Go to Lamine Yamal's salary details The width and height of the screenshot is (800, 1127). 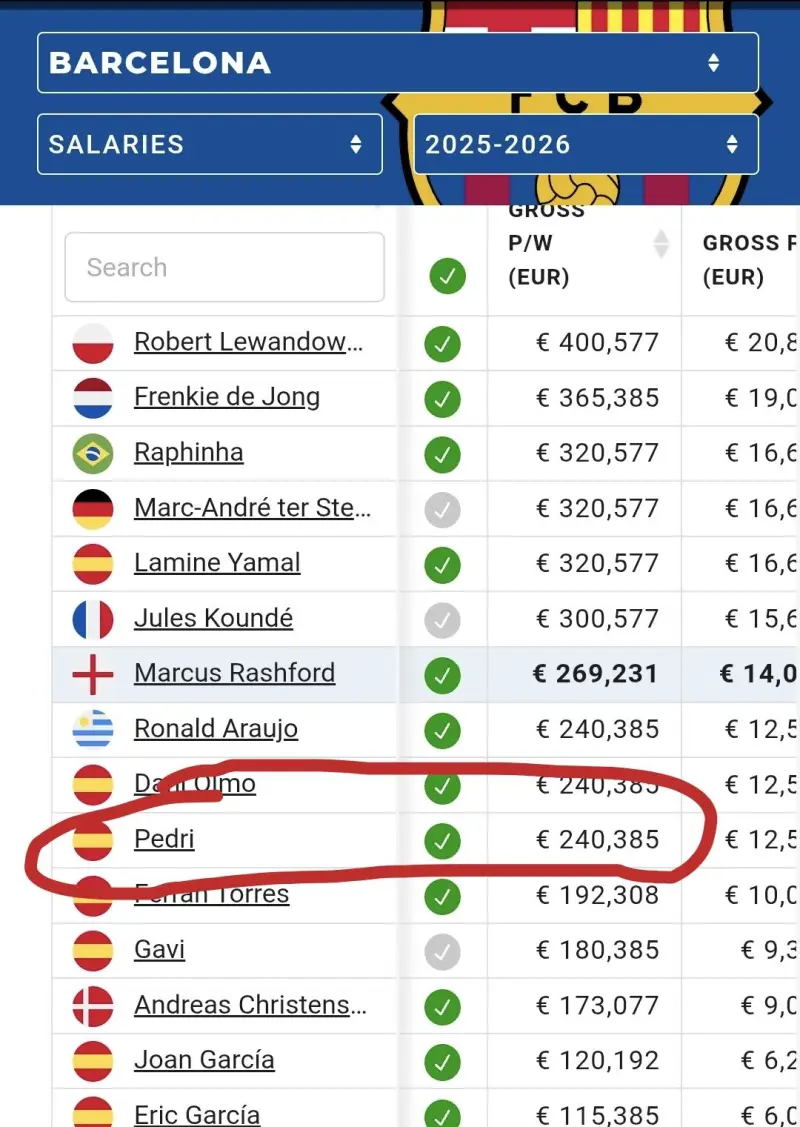click(x=217, y=563)
